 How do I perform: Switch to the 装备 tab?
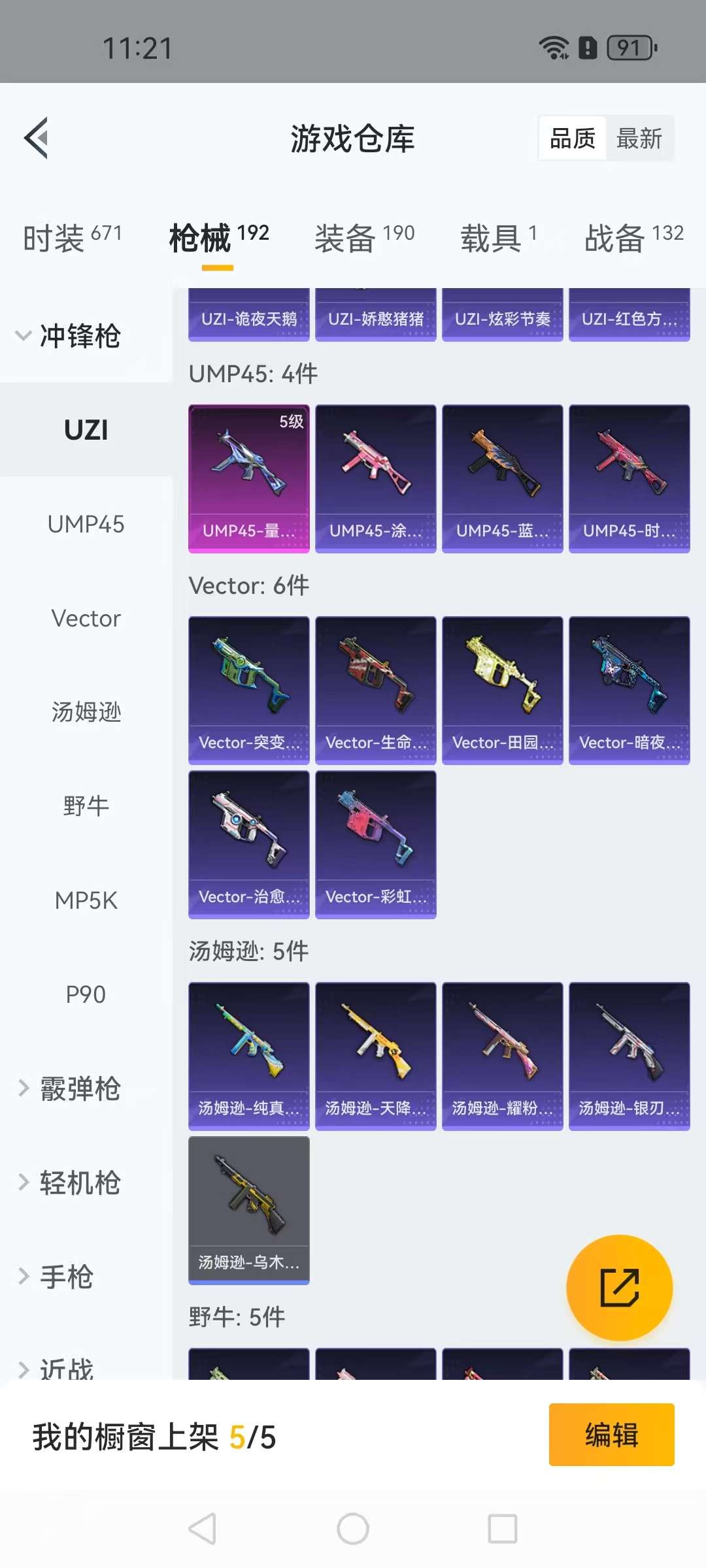click(x=364, y=237)
